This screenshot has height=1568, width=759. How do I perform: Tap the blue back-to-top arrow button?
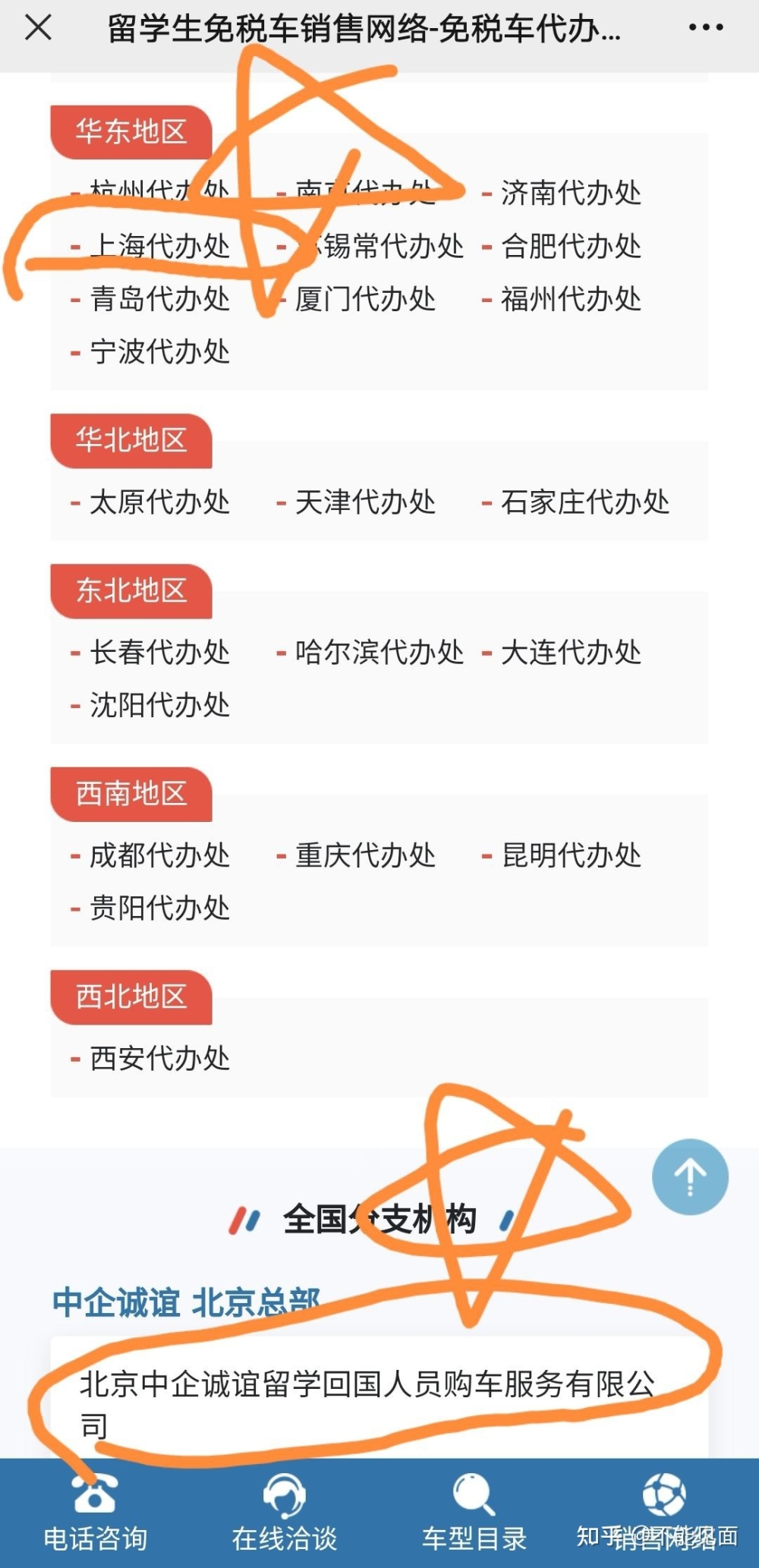coord(690,1176)
